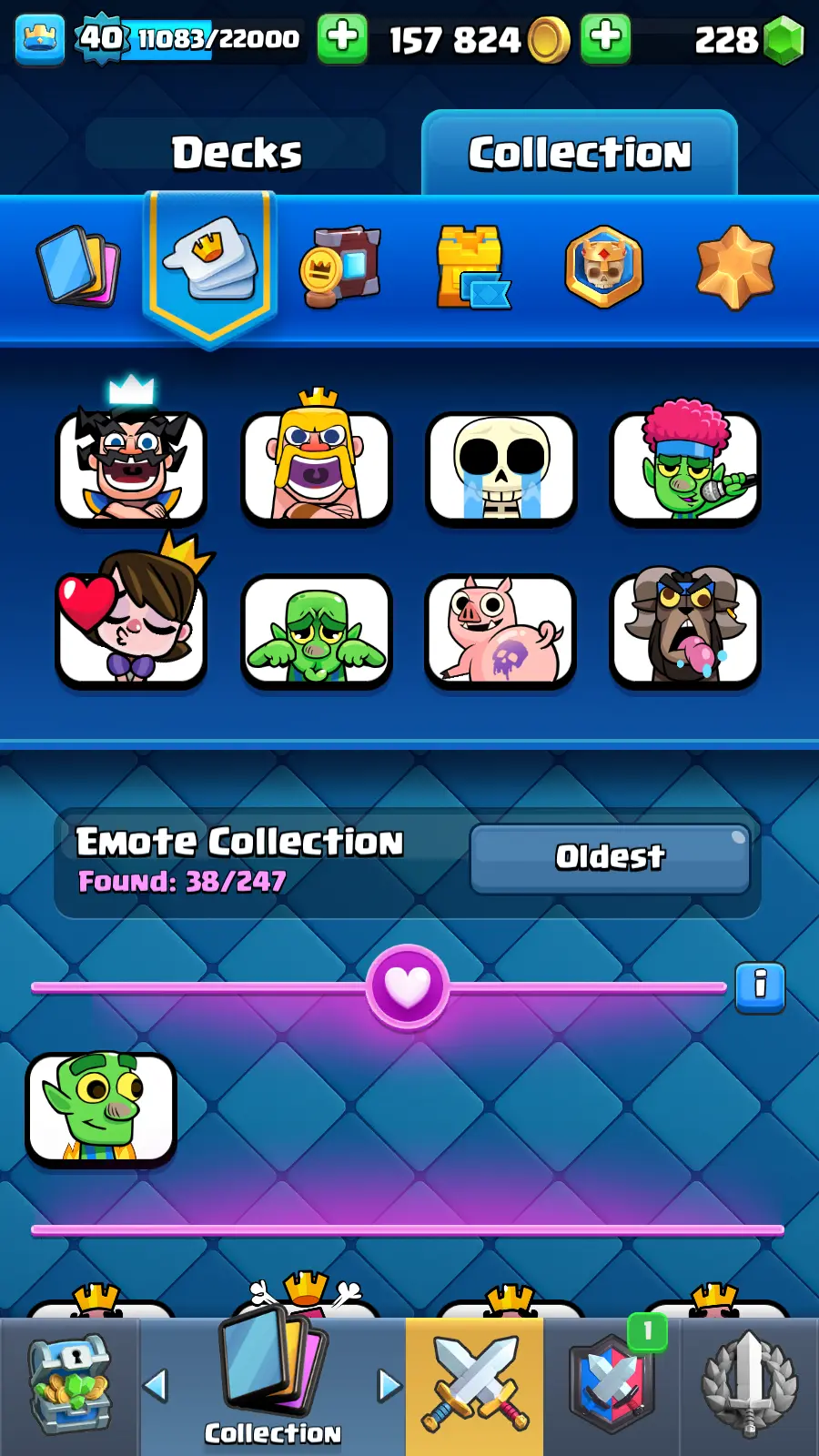This screenshot has width=819, height=1456.
Task: Select the yawning barbarian king emote
Action: tap(316, 468)
